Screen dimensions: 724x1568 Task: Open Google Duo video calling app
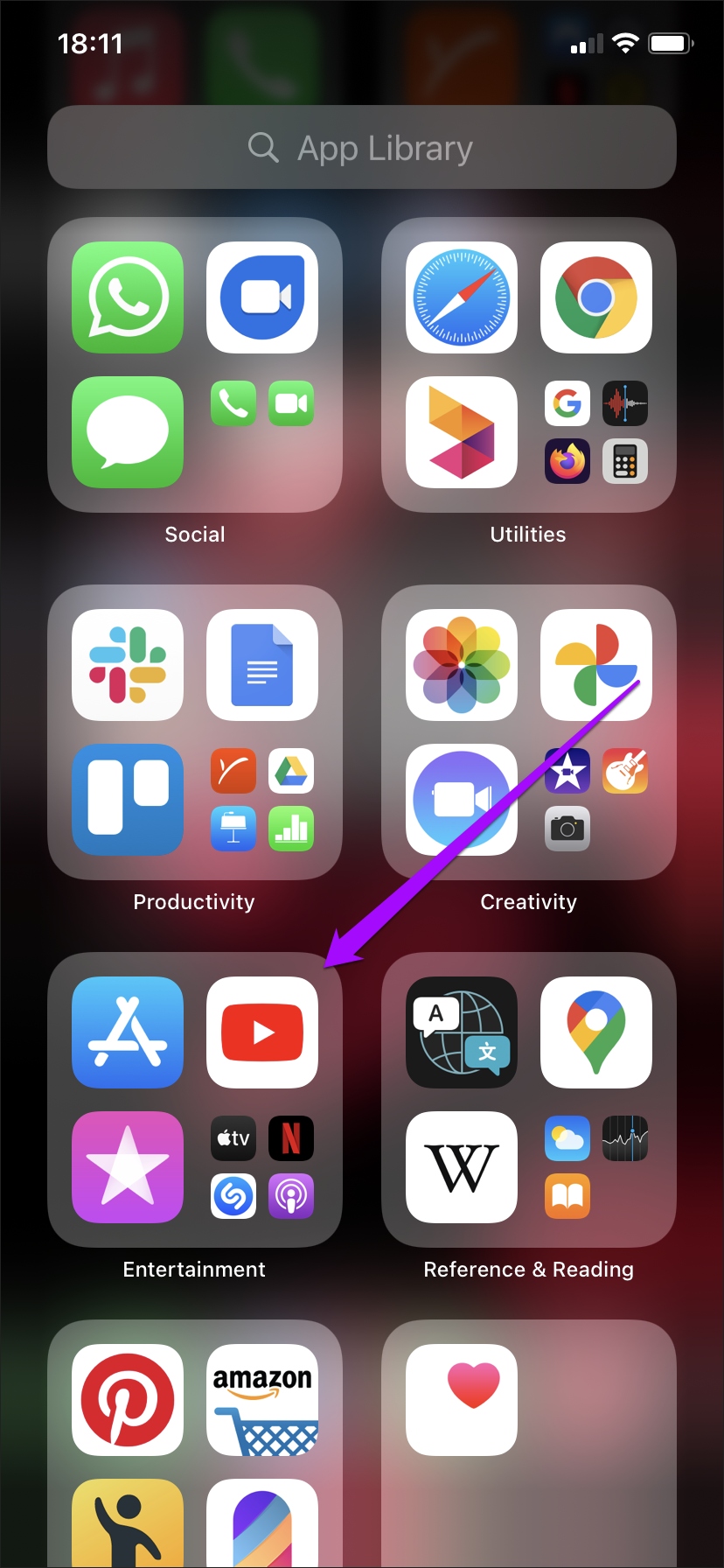(x=262, y=297)
